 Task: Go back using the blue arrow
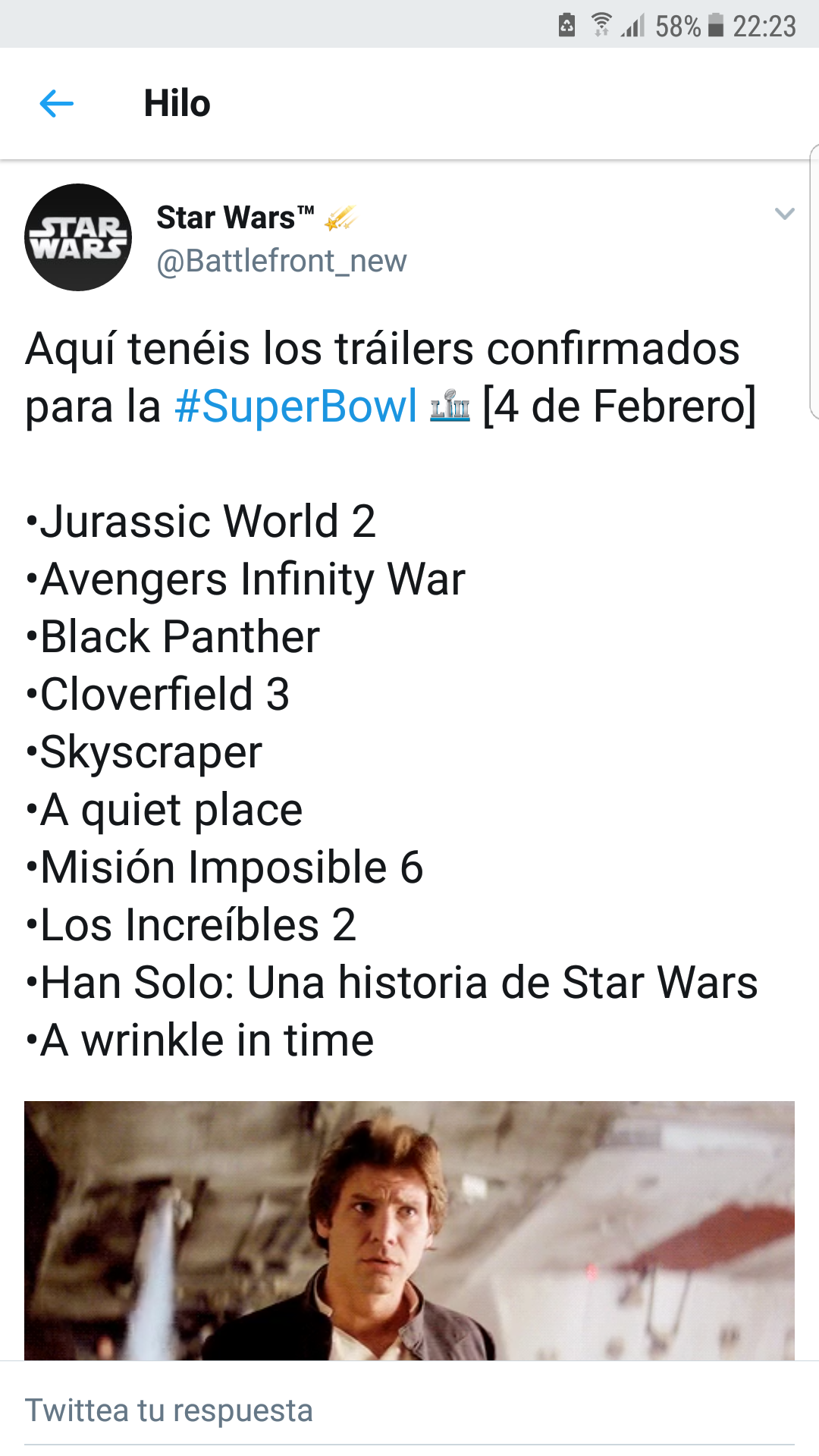(x=56, y=103)
